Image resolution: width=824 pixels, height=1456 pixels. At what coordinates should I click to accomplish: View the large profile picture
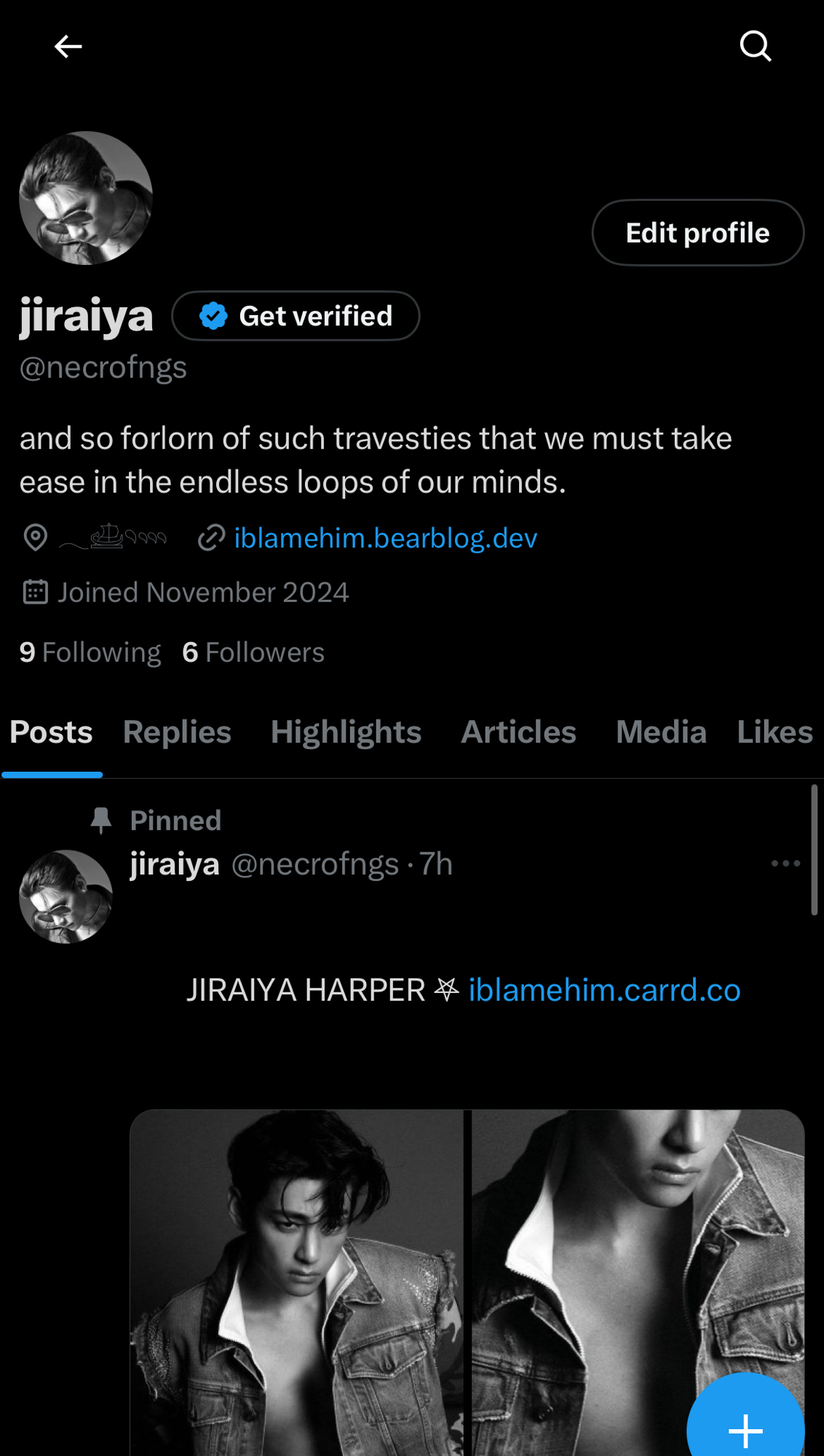pyautogui.click(x=86, y=198)
